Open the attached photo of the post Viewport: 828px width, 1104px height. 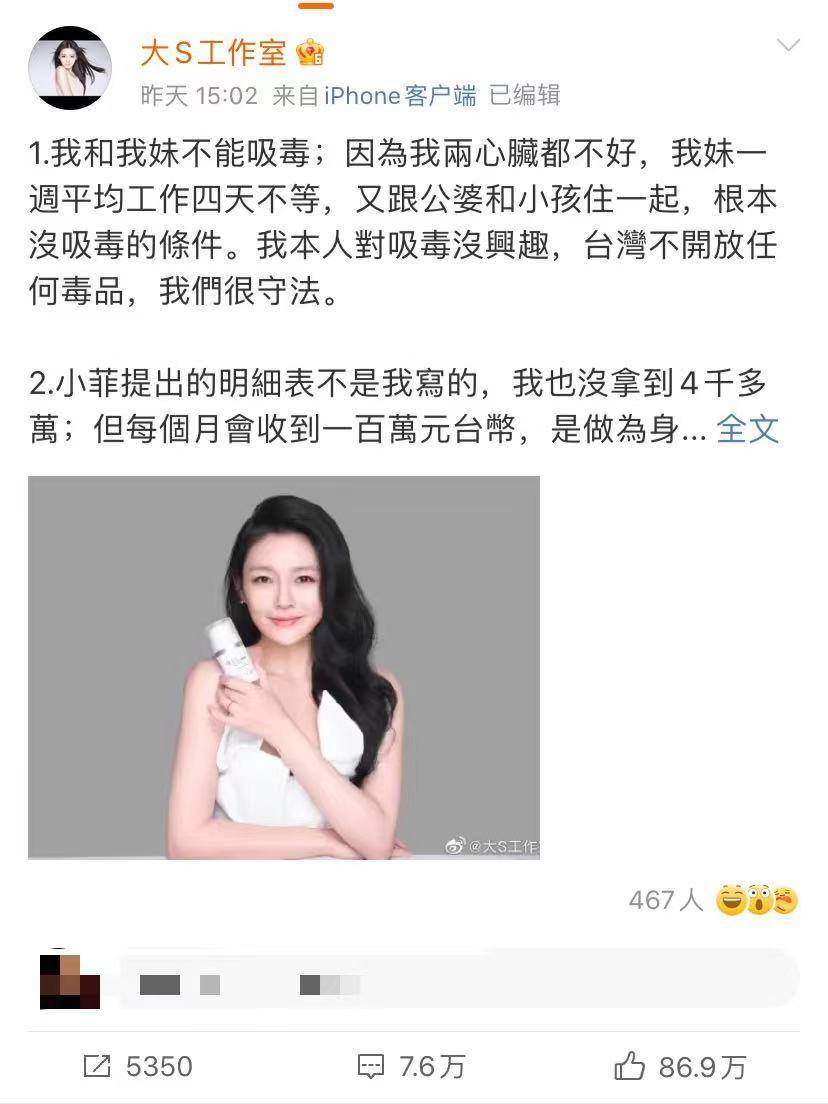[284, 667]
